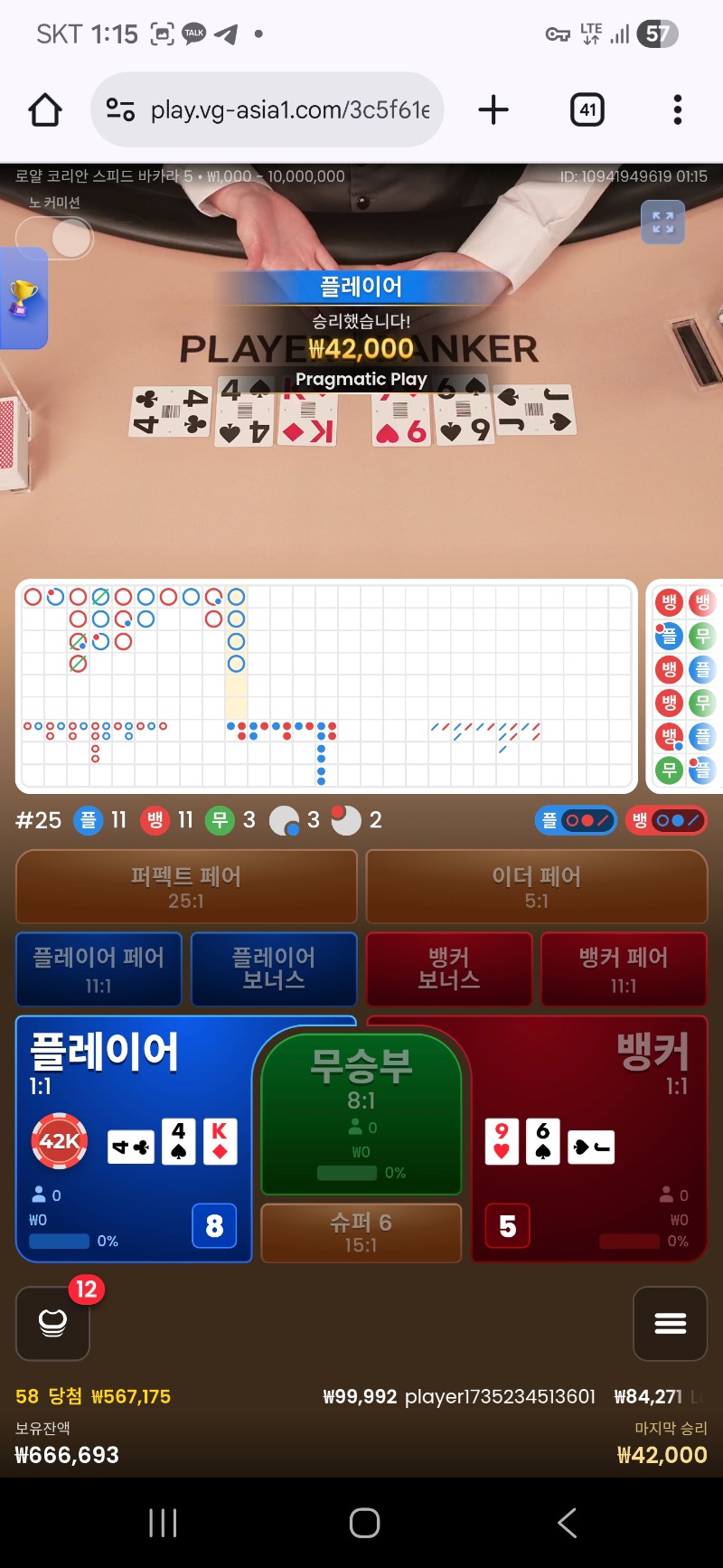Tap the address bar URL
The image size is (723, 1568).
click(289, 110)
